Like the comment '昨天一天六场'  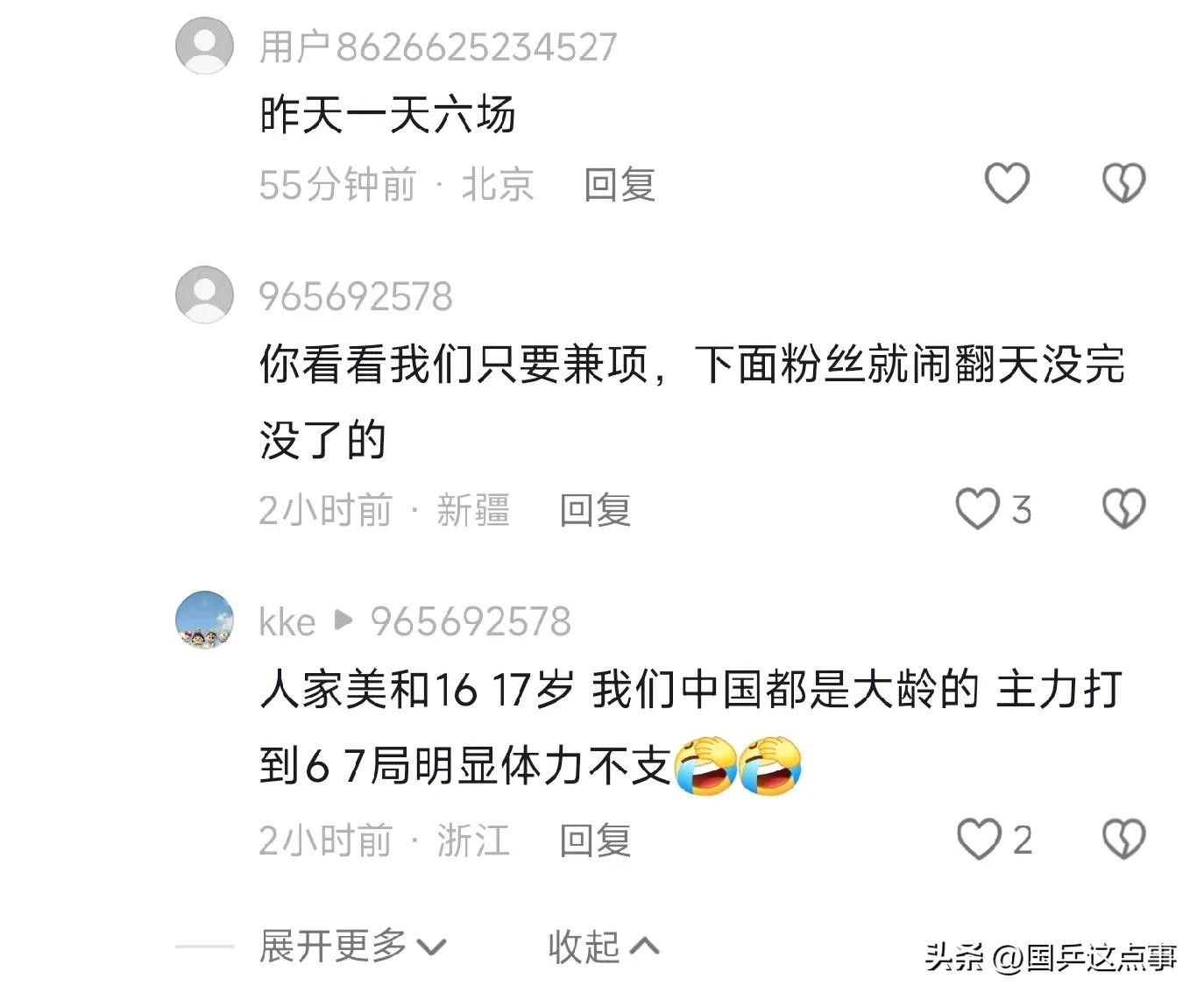click(x=1007, y=183)
